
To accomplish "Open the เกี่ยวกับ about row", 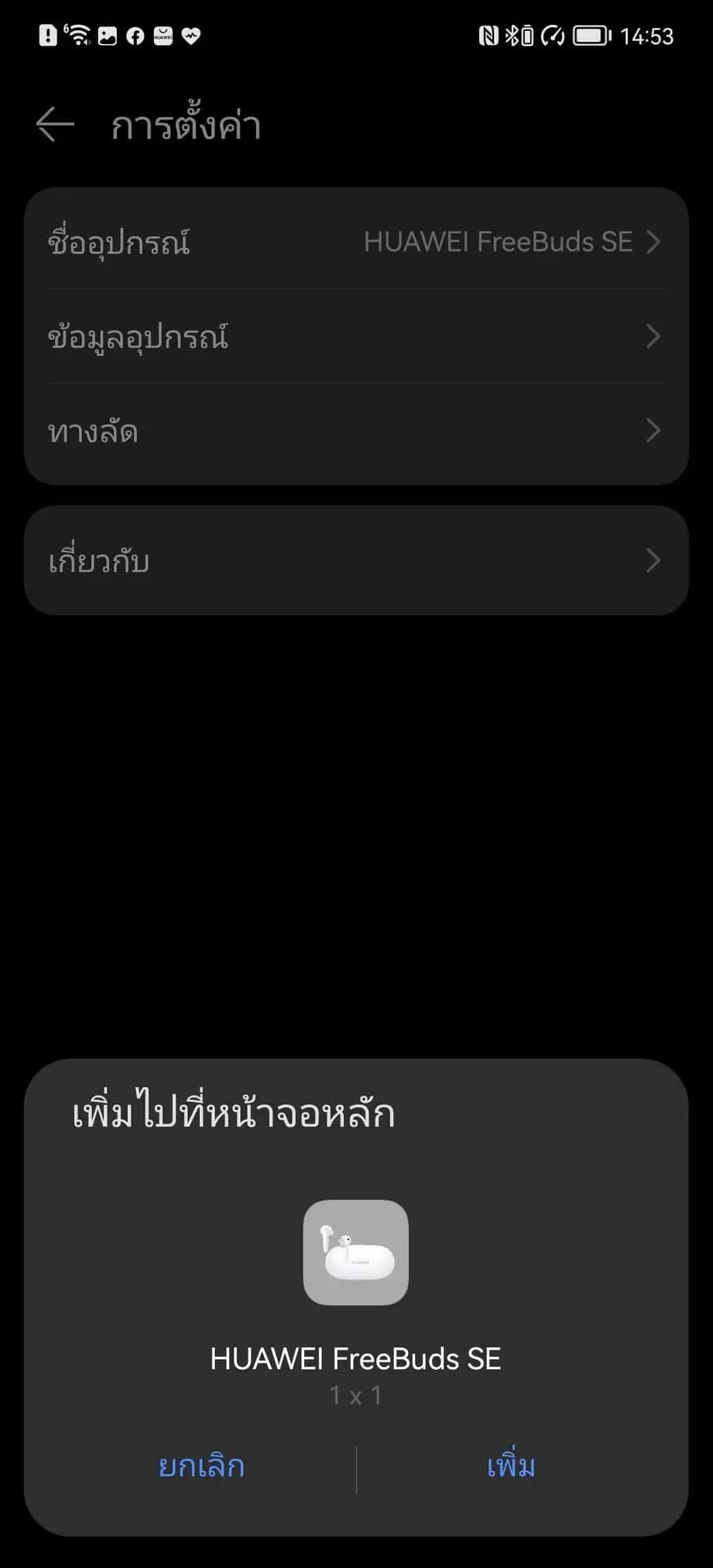I will pyautogui.click(x=356, y=561).
